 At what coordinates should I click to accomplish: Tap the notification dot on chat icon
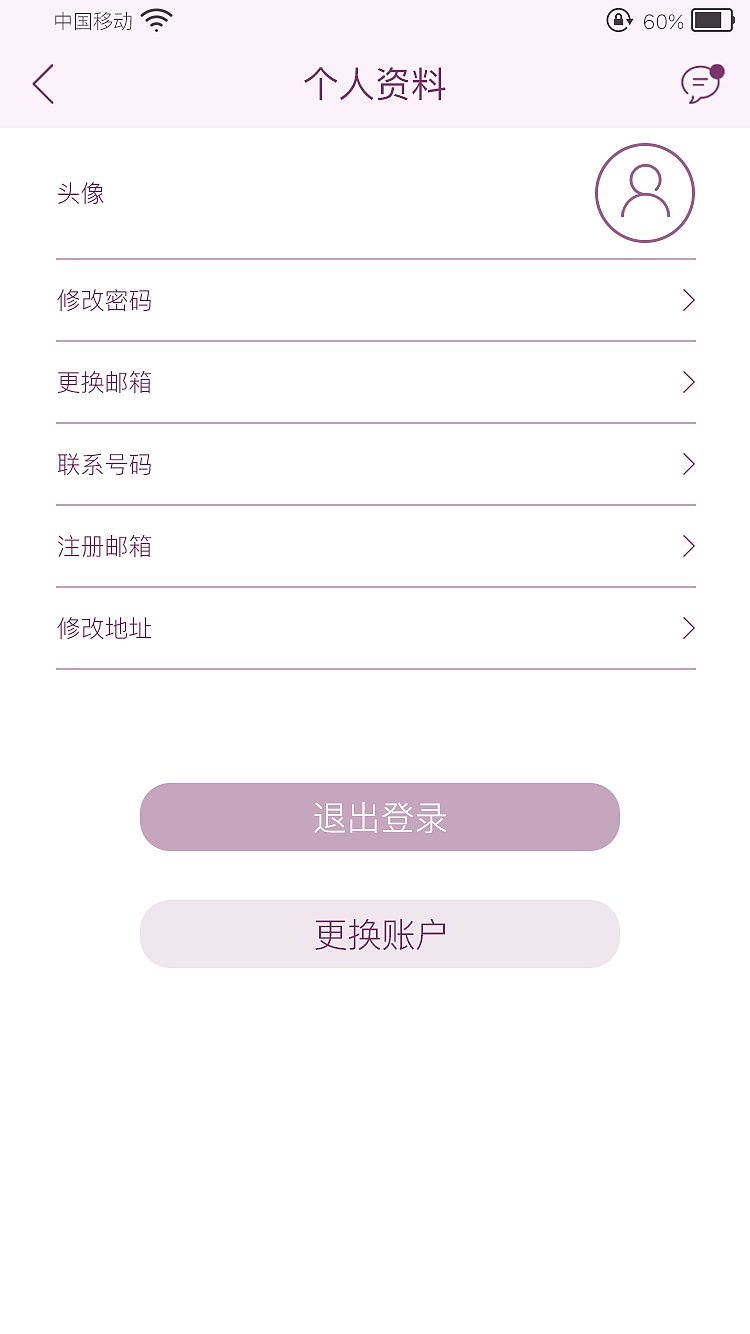pyautogui.click(x=718, y=69)
